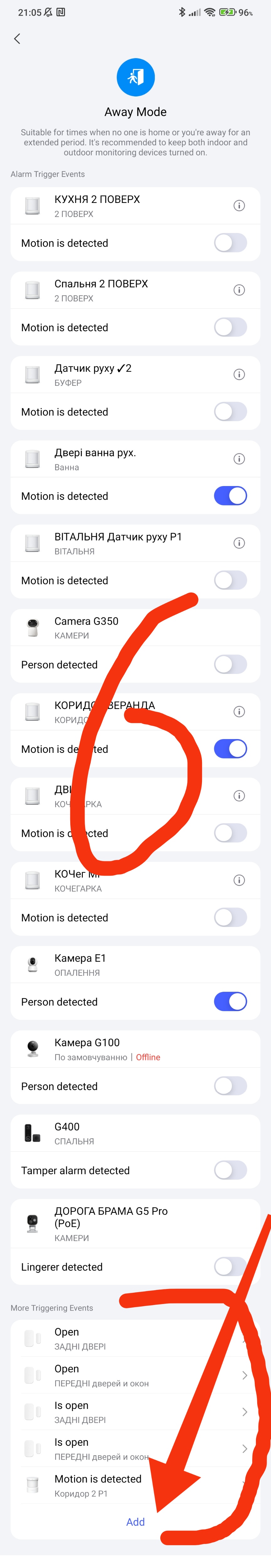View info about Двері ванна рух. sensor
This screenshot has width=271, height=1568.
click(239, 459)
